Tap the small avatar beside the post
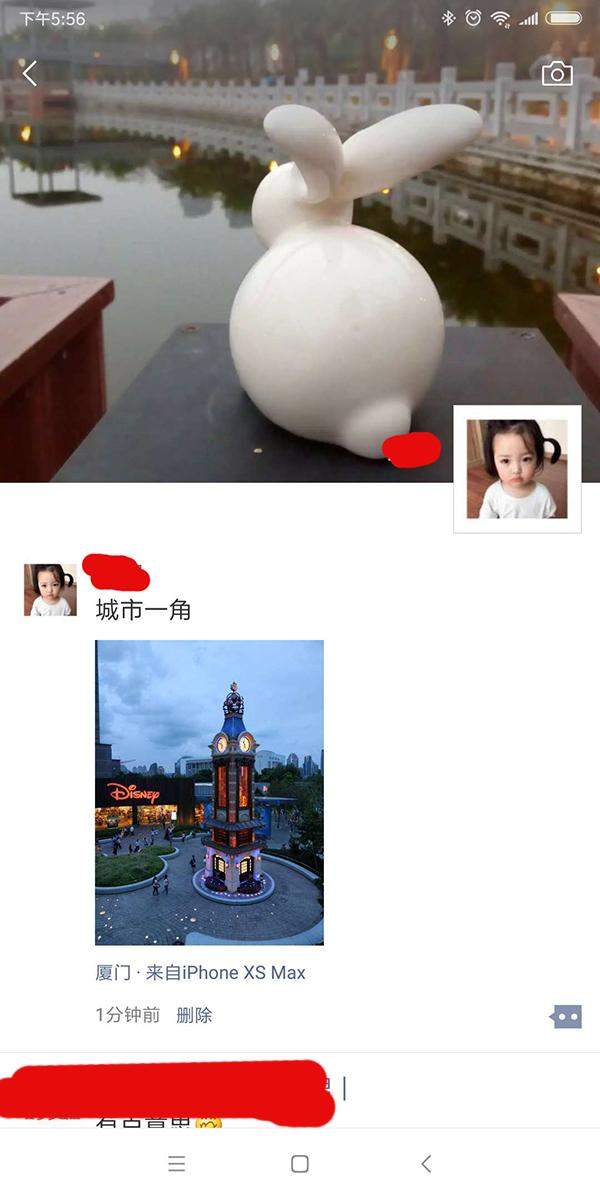This screenshot has height=1200, width=600. (x=50, y=590)
